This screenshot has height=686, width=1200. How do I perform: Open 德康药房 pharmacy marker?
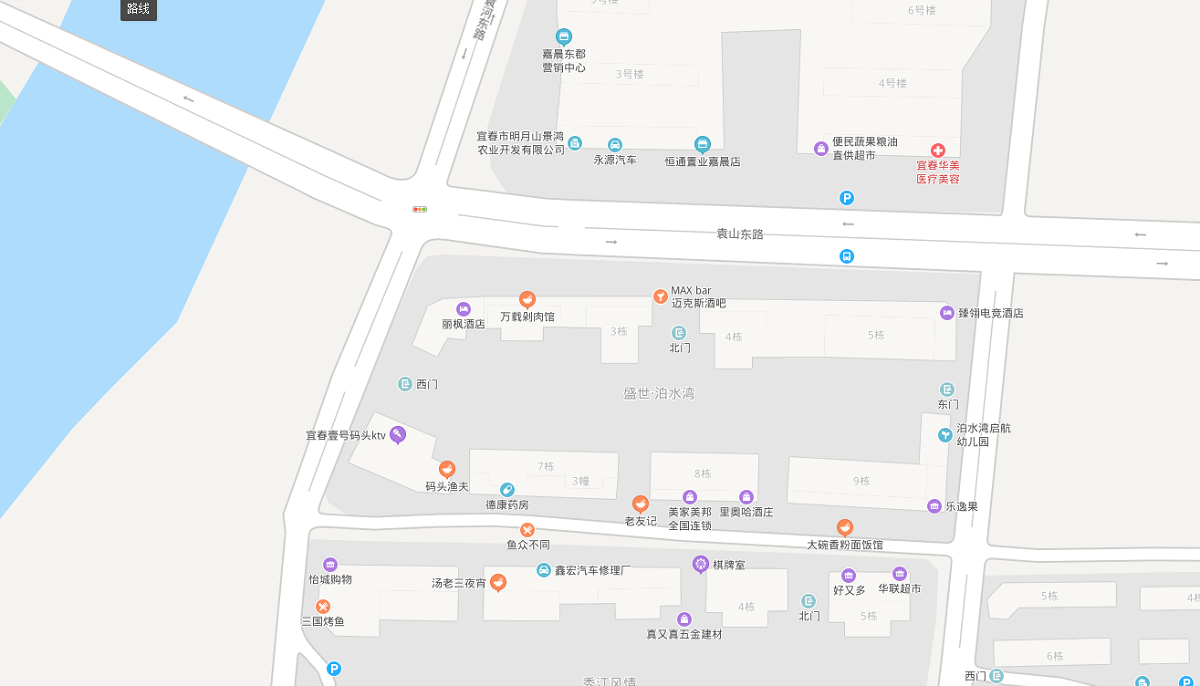pos(507,489)
